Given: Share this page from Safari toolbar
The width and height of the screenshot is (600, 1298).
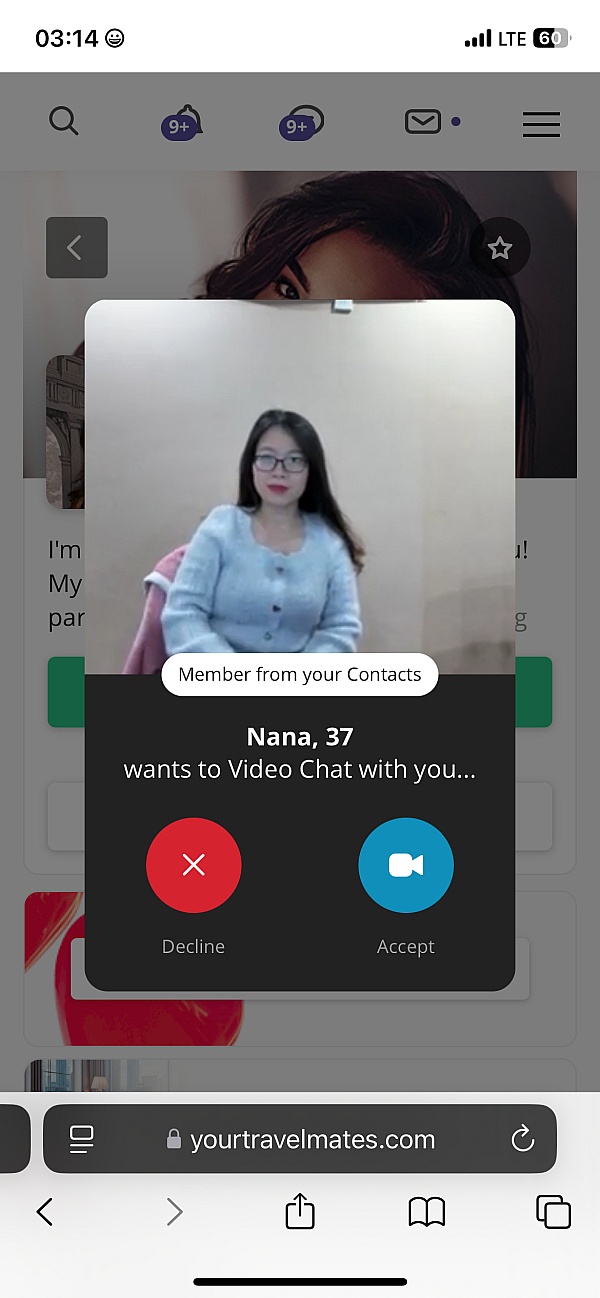Looking at the screenshot, I should point(300,1212).
